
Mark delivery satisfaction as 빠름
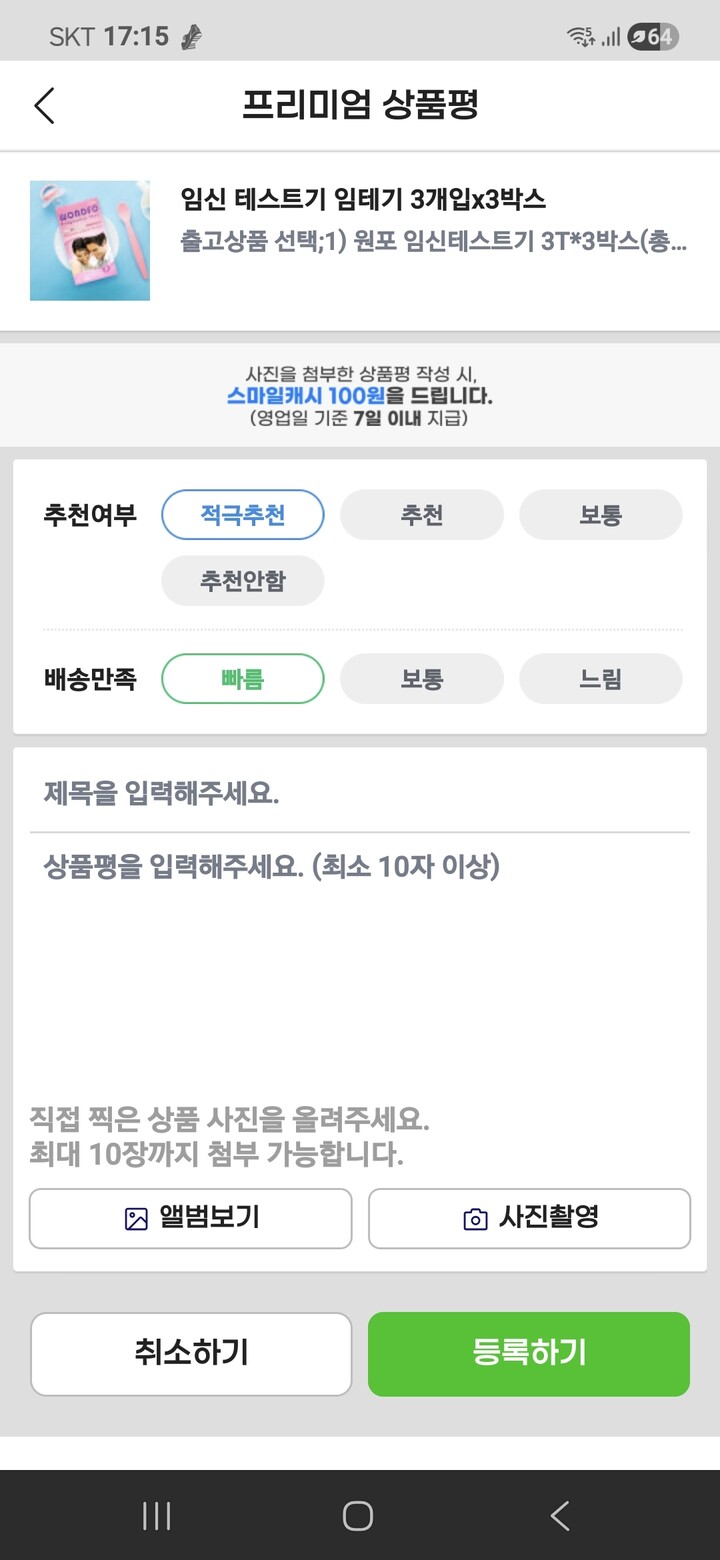click(x=242, y=678)
